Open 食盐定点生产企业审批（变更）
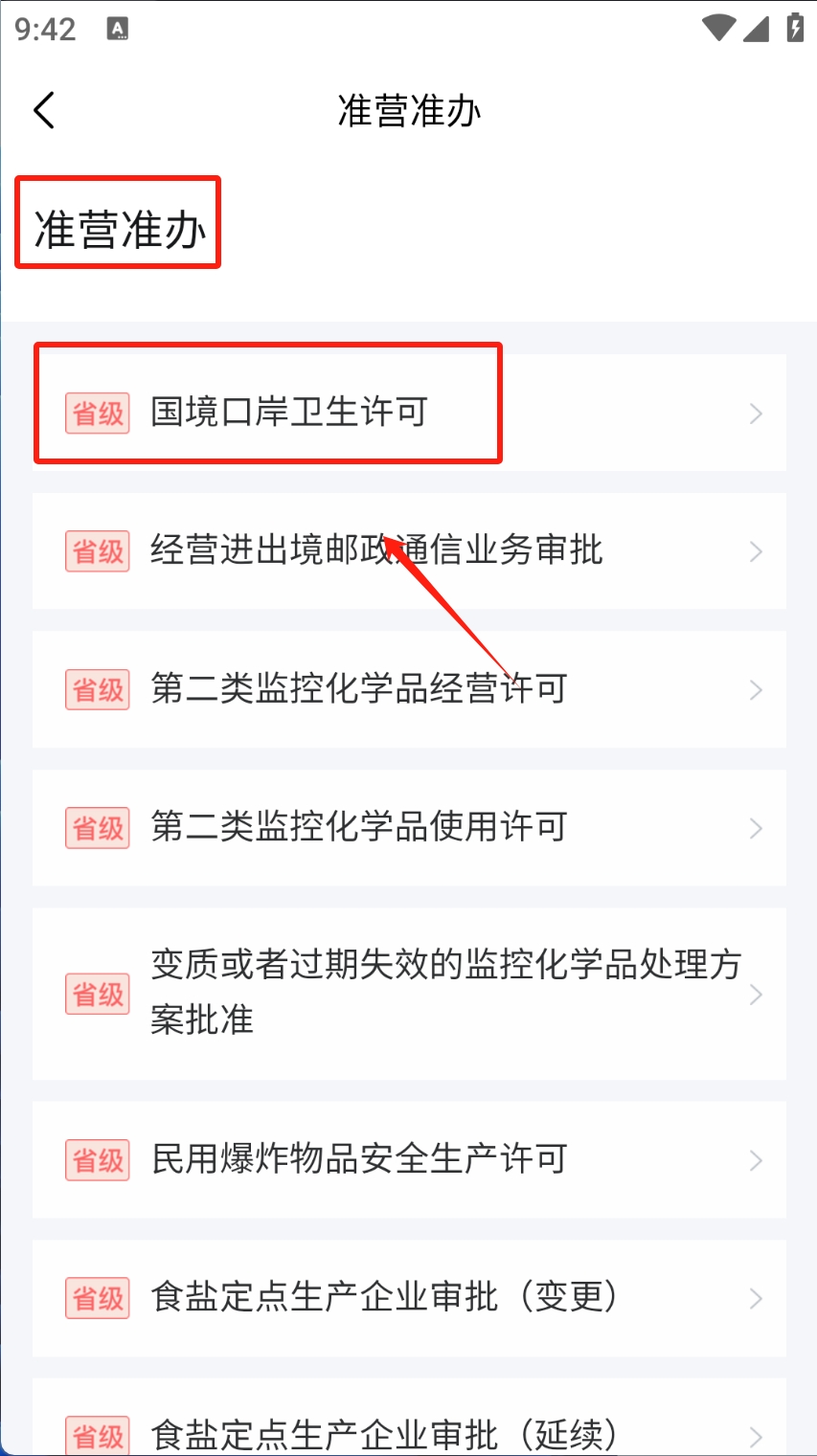Image resolution: width=817 pixels, height=1456 pixels. pyautogui.click(x=409, y=1298)
